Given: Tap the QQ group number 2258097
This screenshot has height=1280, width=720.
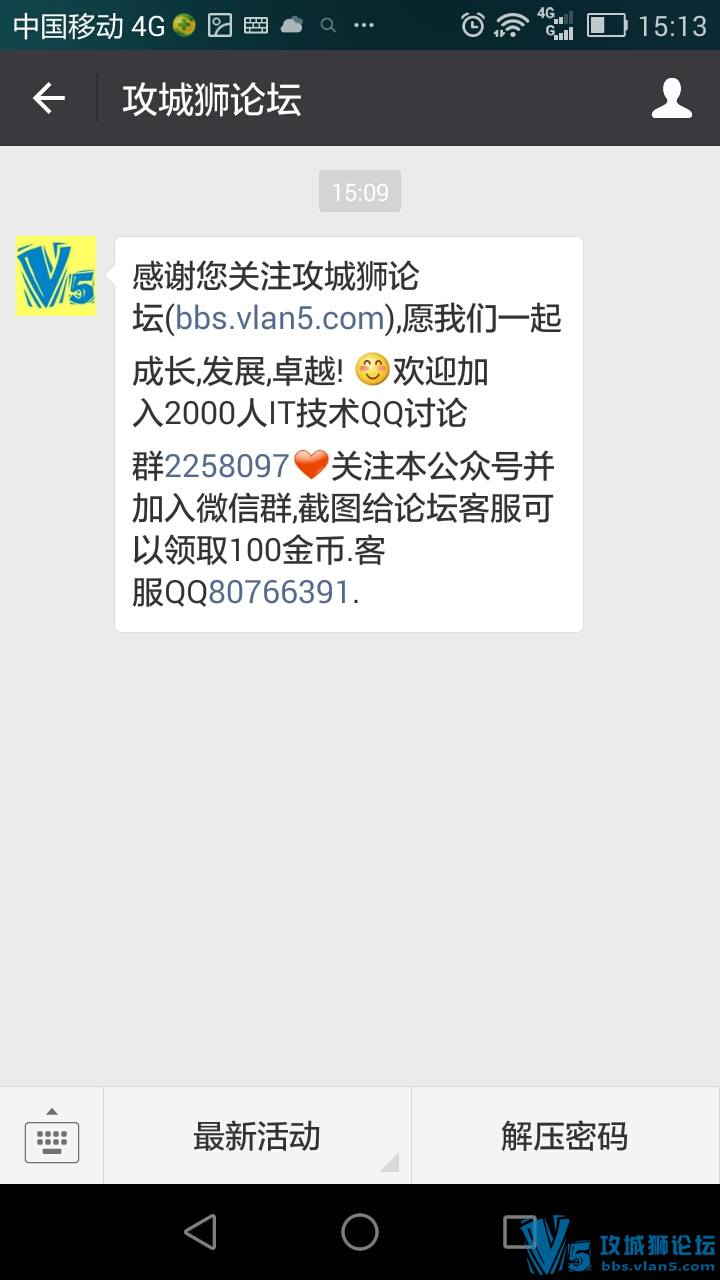Looking at the screenshot, I should click(x=227, y=465).
